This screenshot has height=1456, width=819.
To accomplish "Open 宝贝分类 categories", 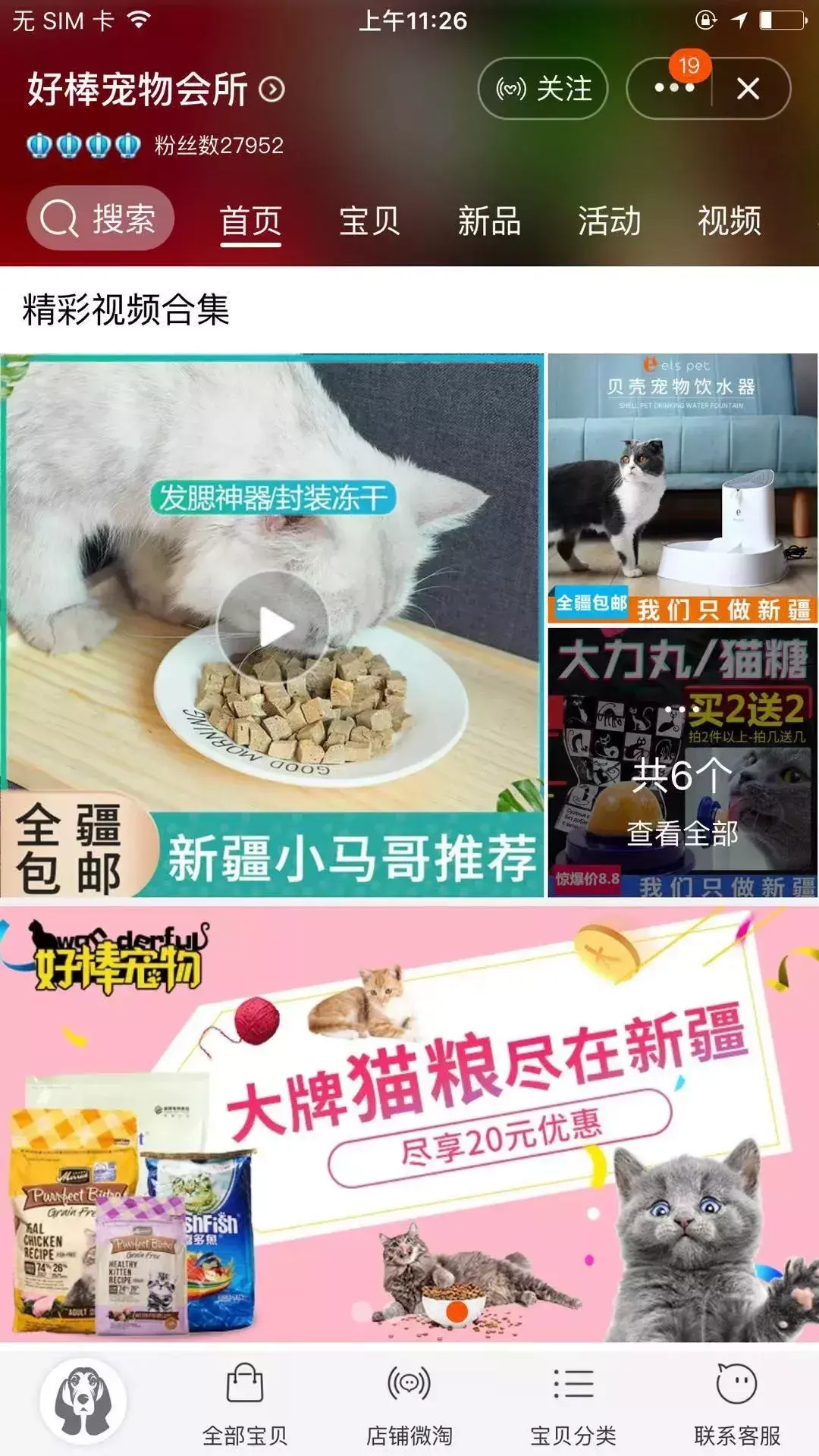I will pyautogui.click(x=573, y=1403).
